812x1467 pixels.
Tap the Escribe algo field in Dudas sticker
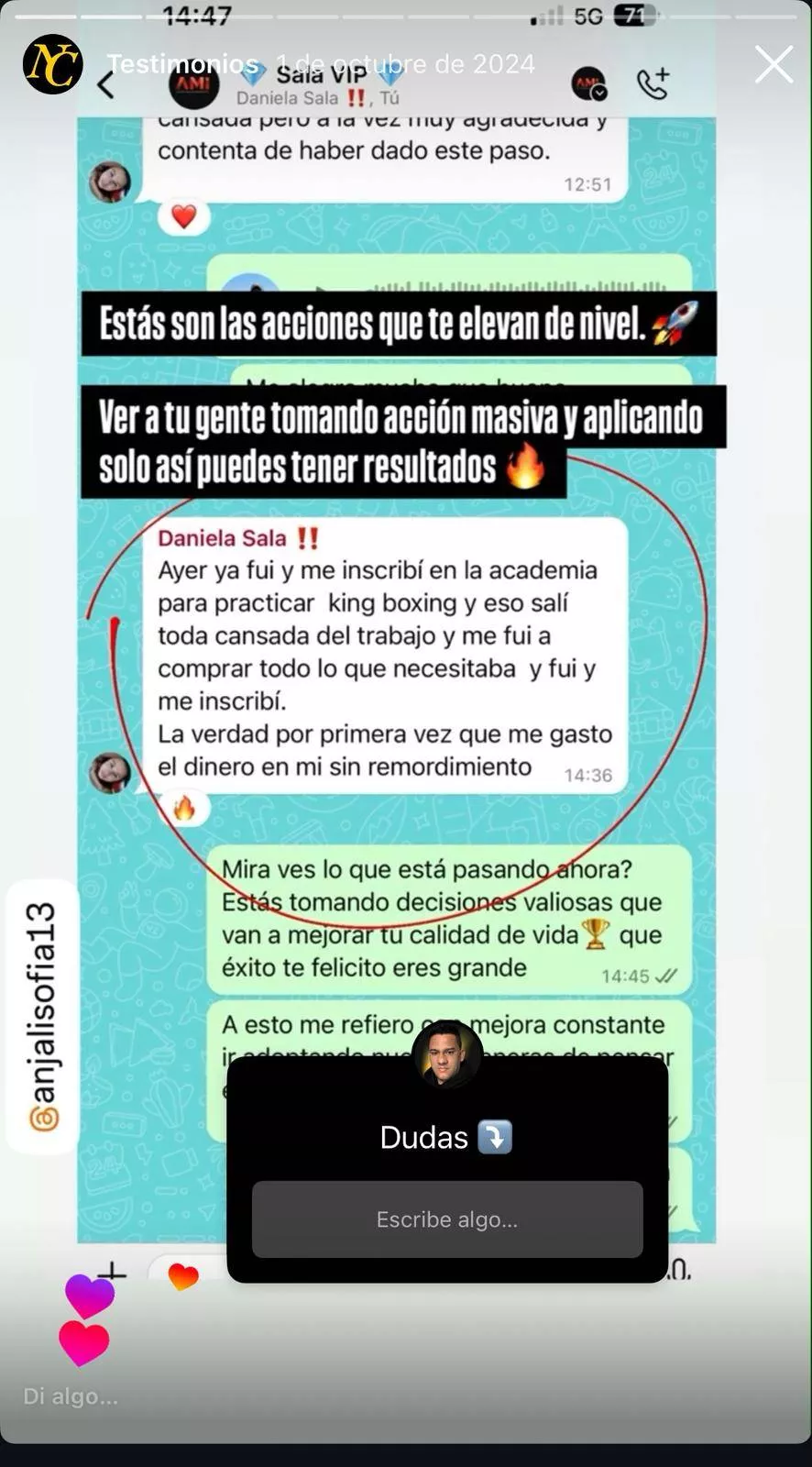[x=447, y=1219]
